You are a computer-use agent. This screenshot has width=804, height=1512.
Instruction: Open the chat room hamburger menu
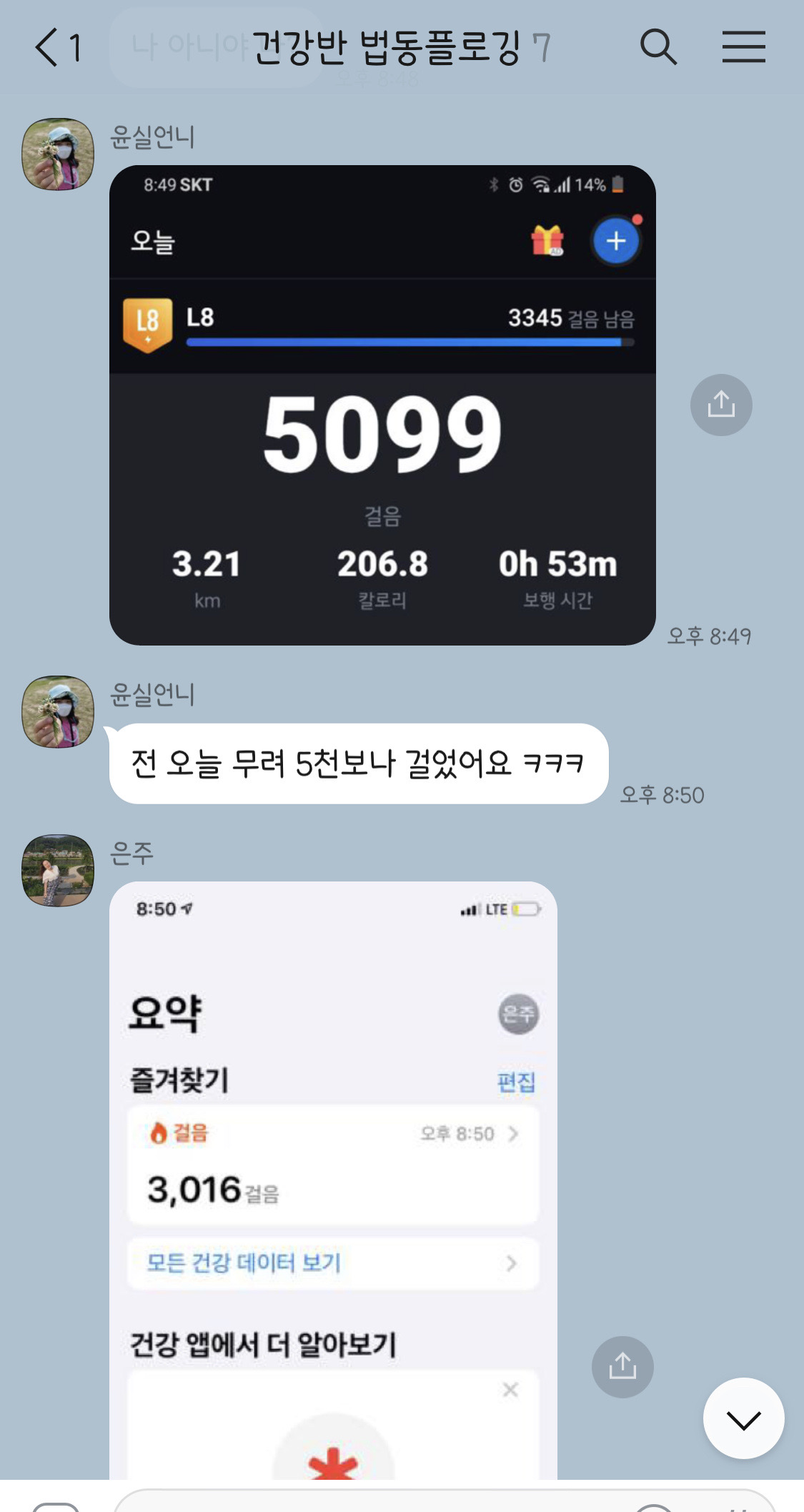click(x=743, y=48)
